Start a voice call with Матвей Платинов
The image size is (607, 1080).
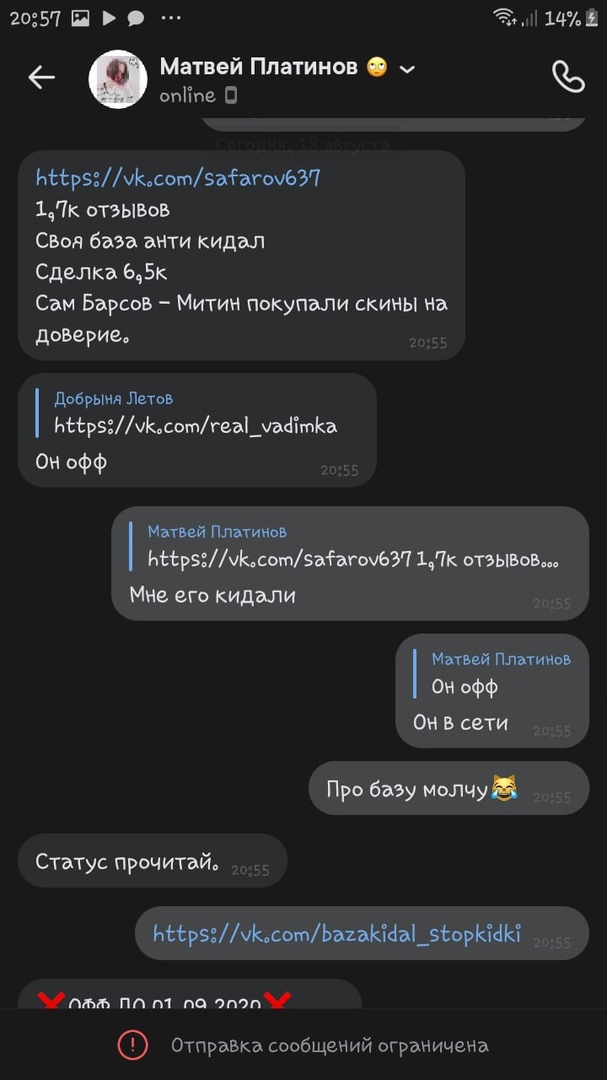pyautogui.click(x=568, y=78)
